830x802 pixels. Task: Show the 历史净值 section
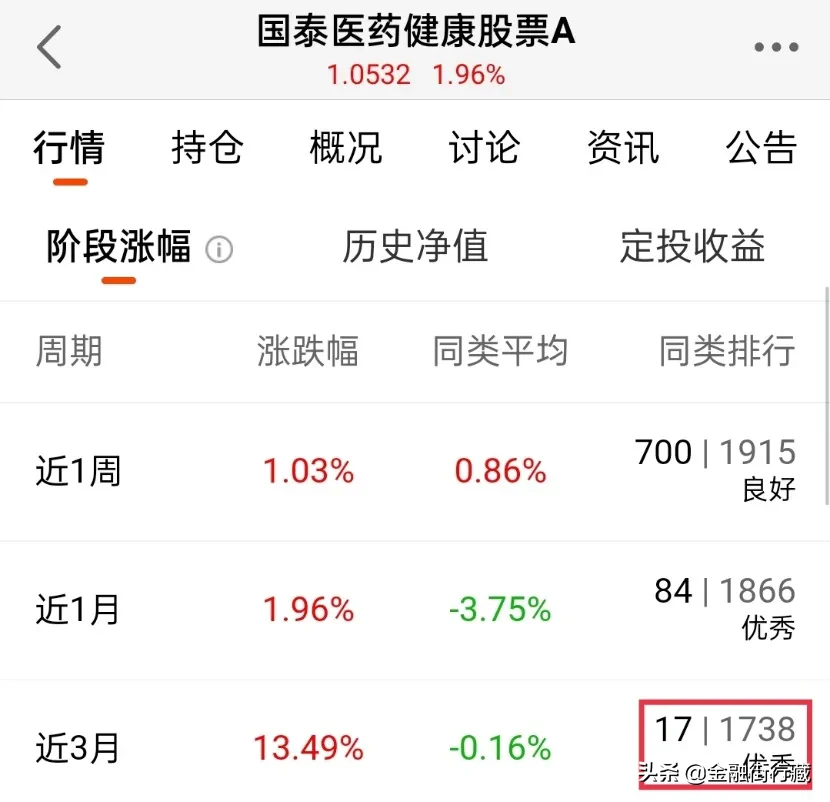coord(415,246)
